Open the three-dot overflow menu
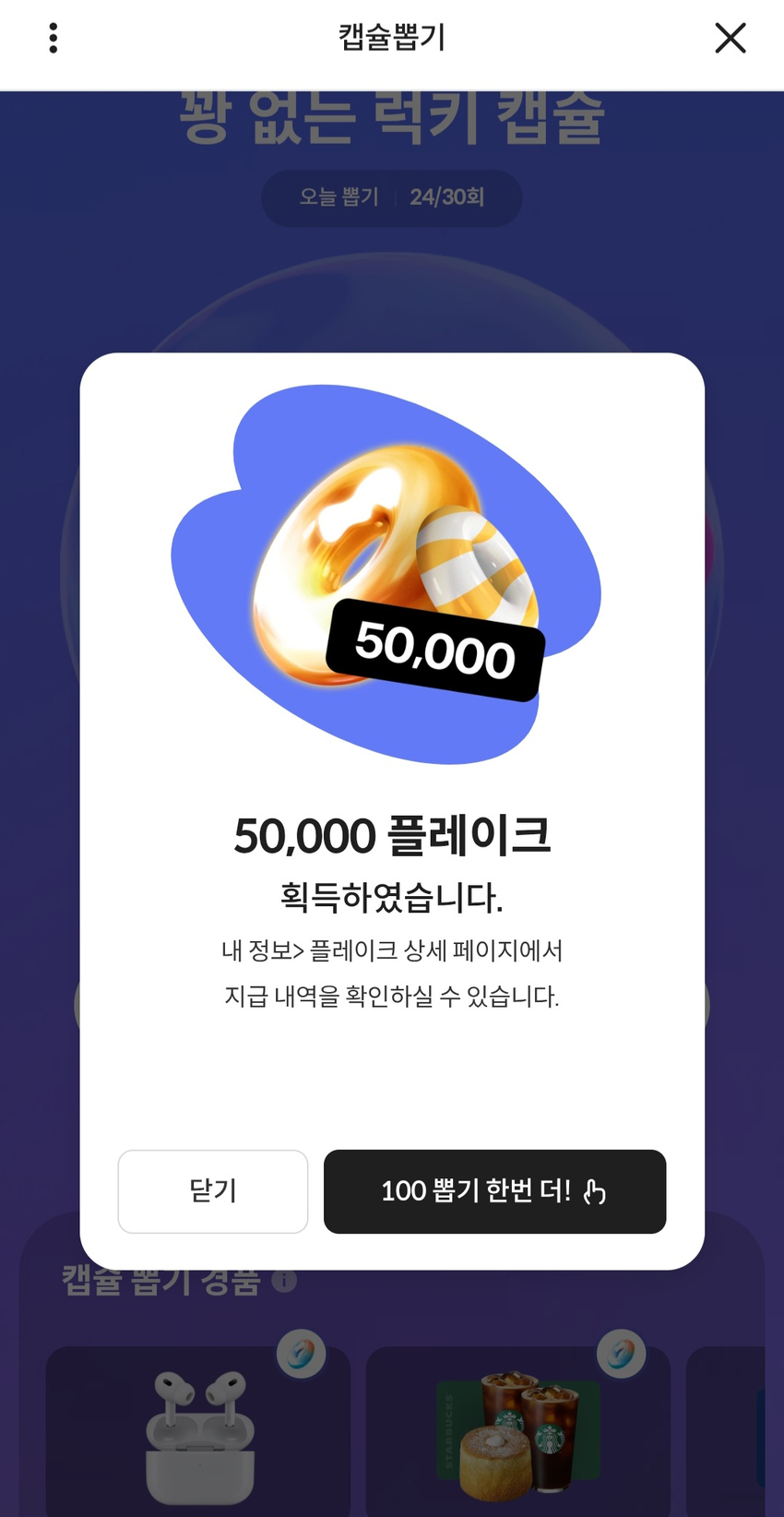 pos(53,38)
